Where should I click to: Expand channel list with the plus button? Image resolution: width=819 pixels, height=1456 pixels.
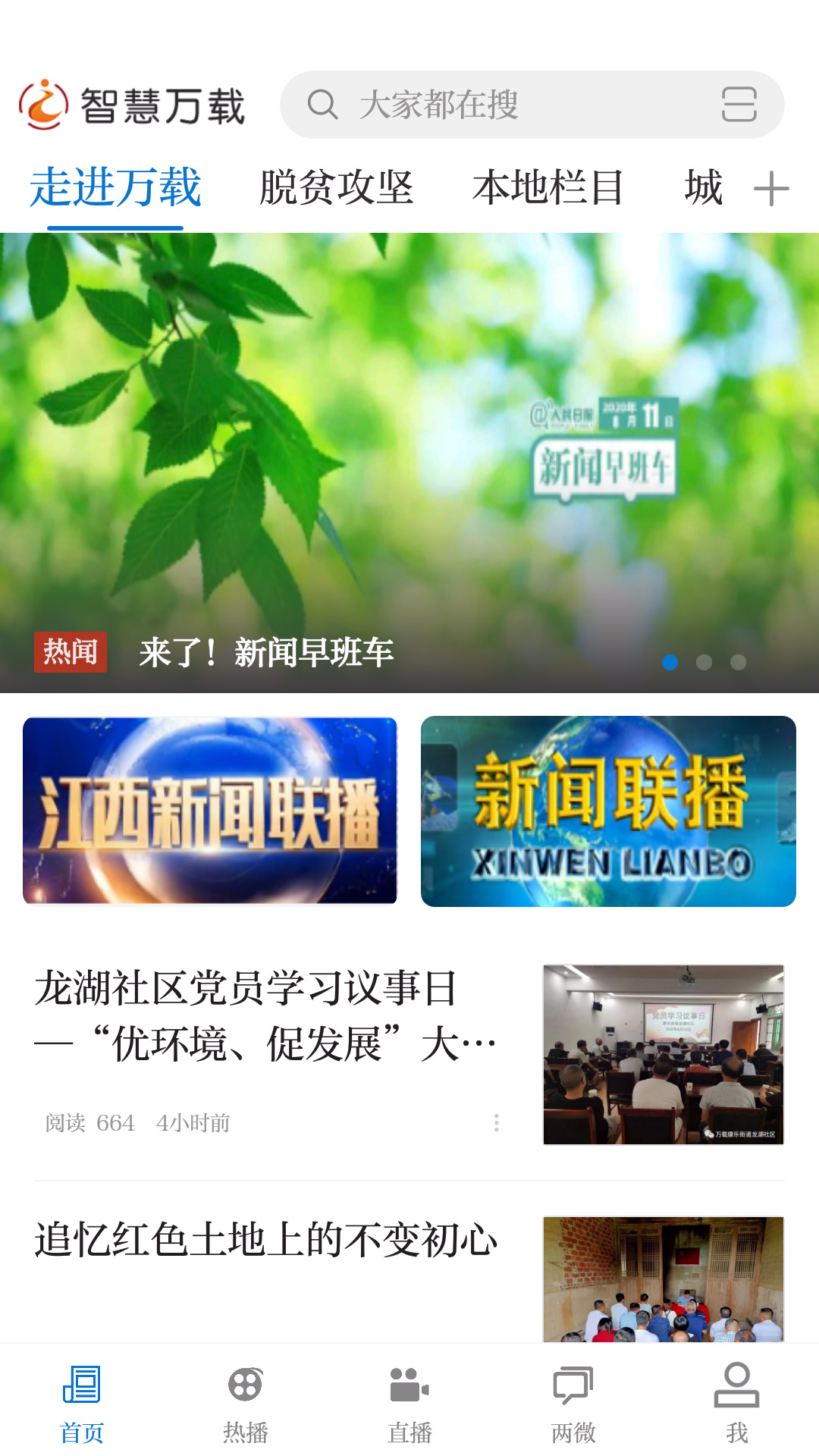(x=771, y=188)
